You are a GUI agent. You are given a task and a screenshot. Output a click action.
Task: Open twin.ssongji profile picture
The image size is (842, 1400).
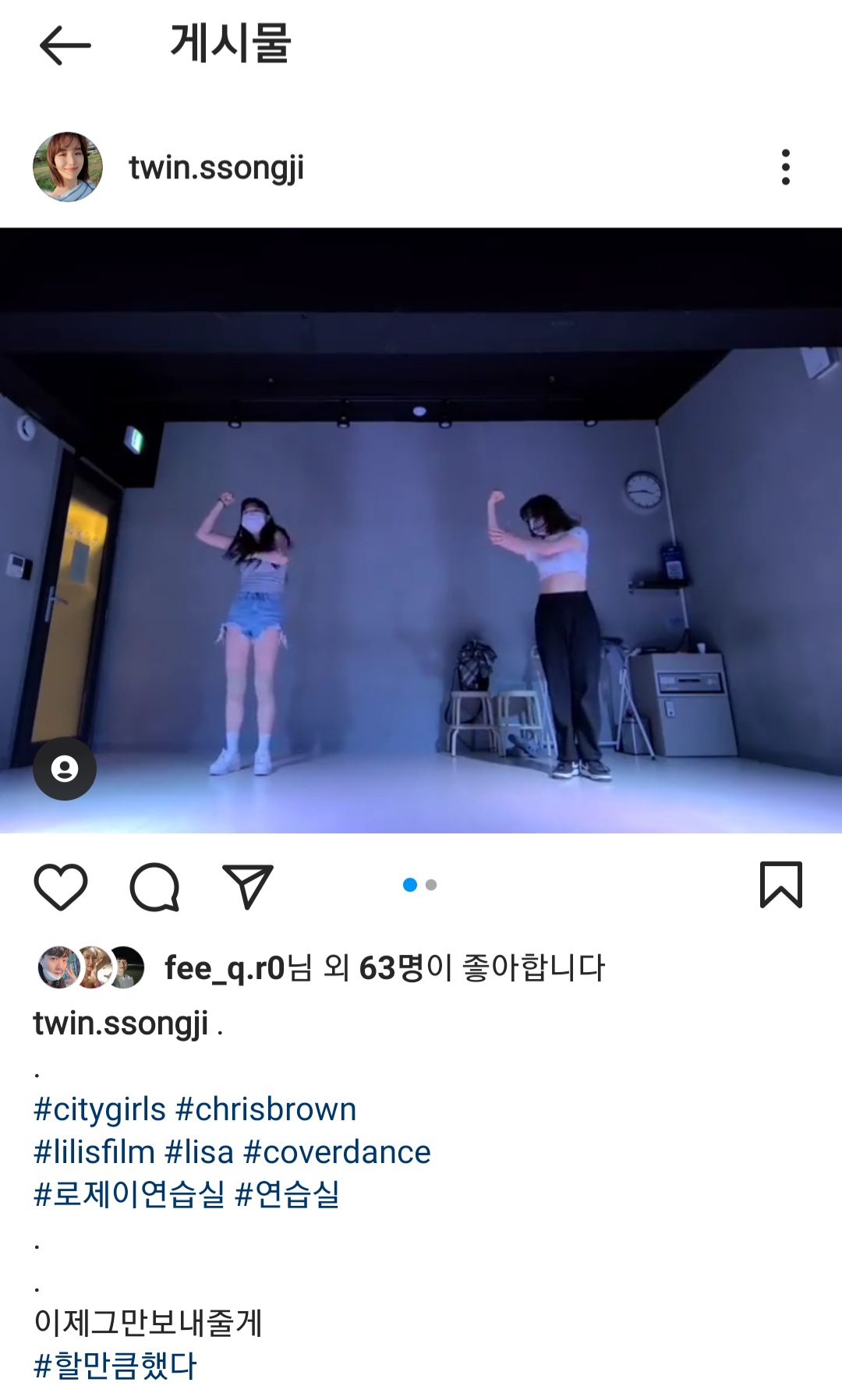(68, 167)
